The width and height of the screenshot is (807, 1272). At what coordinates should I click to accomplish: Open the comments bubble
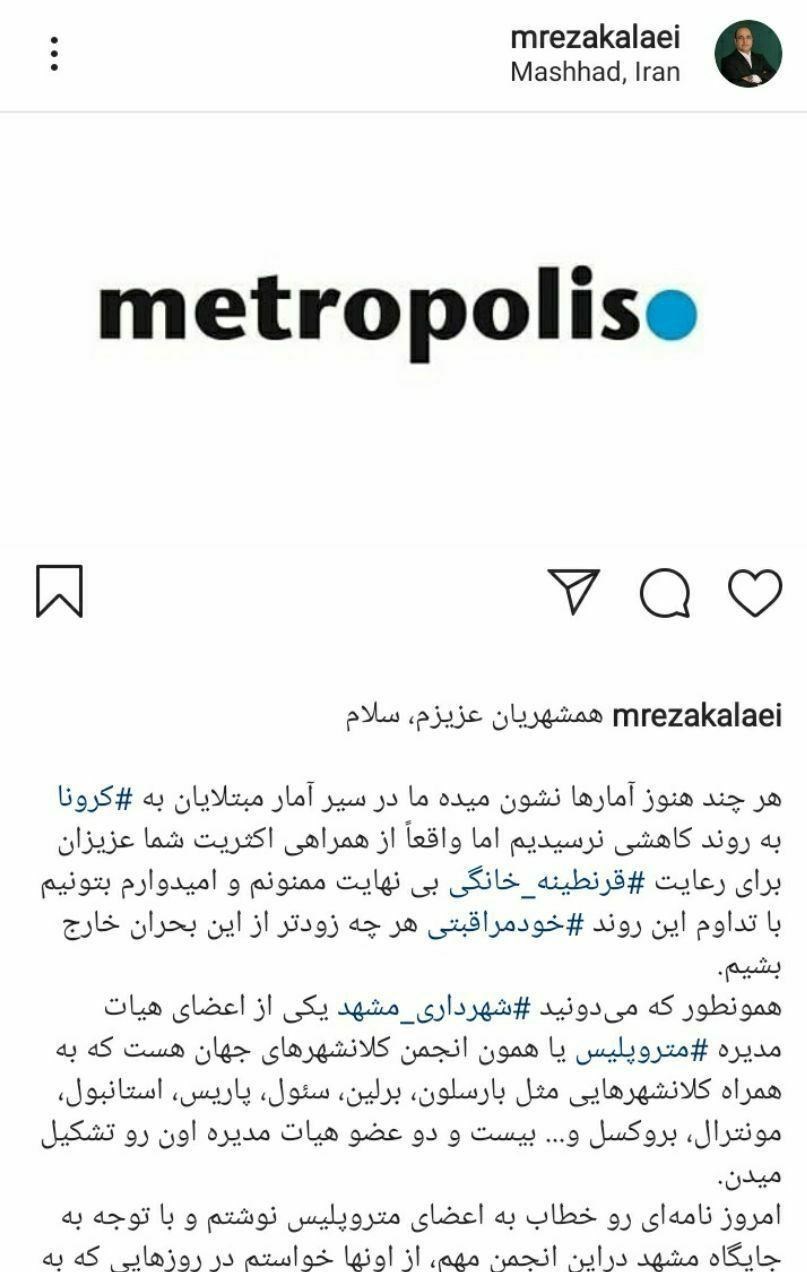pos(665,593)
